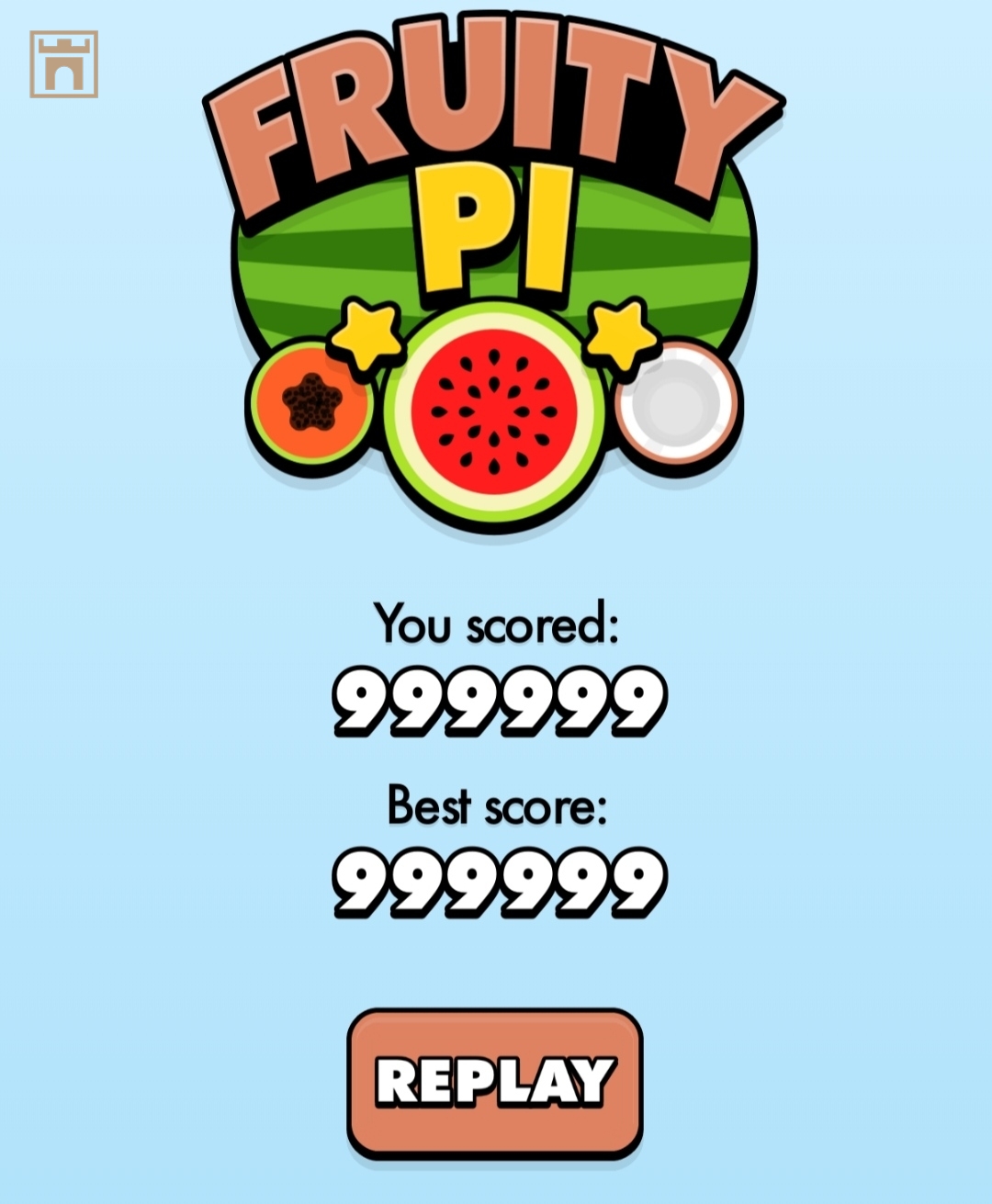Open the castle icon at top left

[63, 64]
